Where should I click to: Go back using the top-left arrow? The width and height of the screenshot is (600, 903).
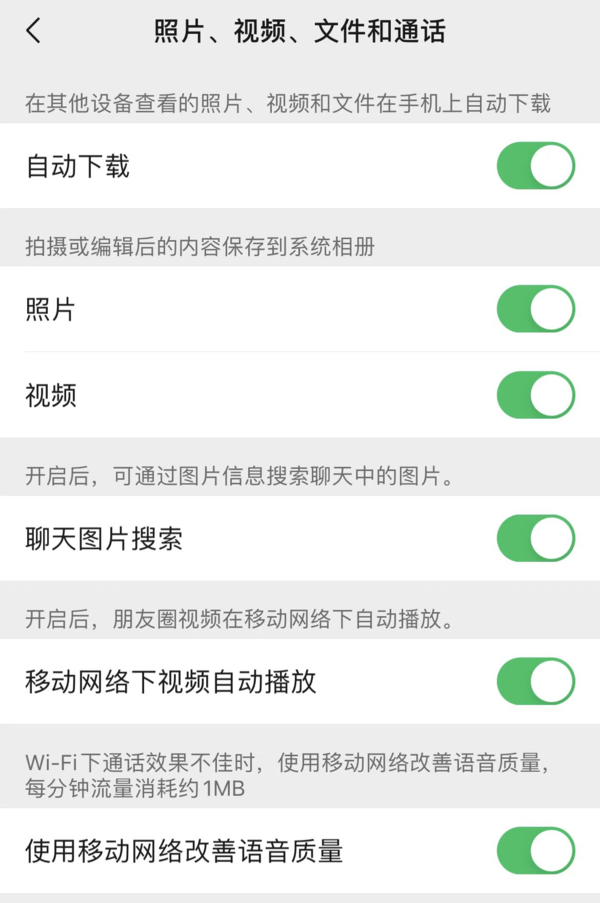34,31
